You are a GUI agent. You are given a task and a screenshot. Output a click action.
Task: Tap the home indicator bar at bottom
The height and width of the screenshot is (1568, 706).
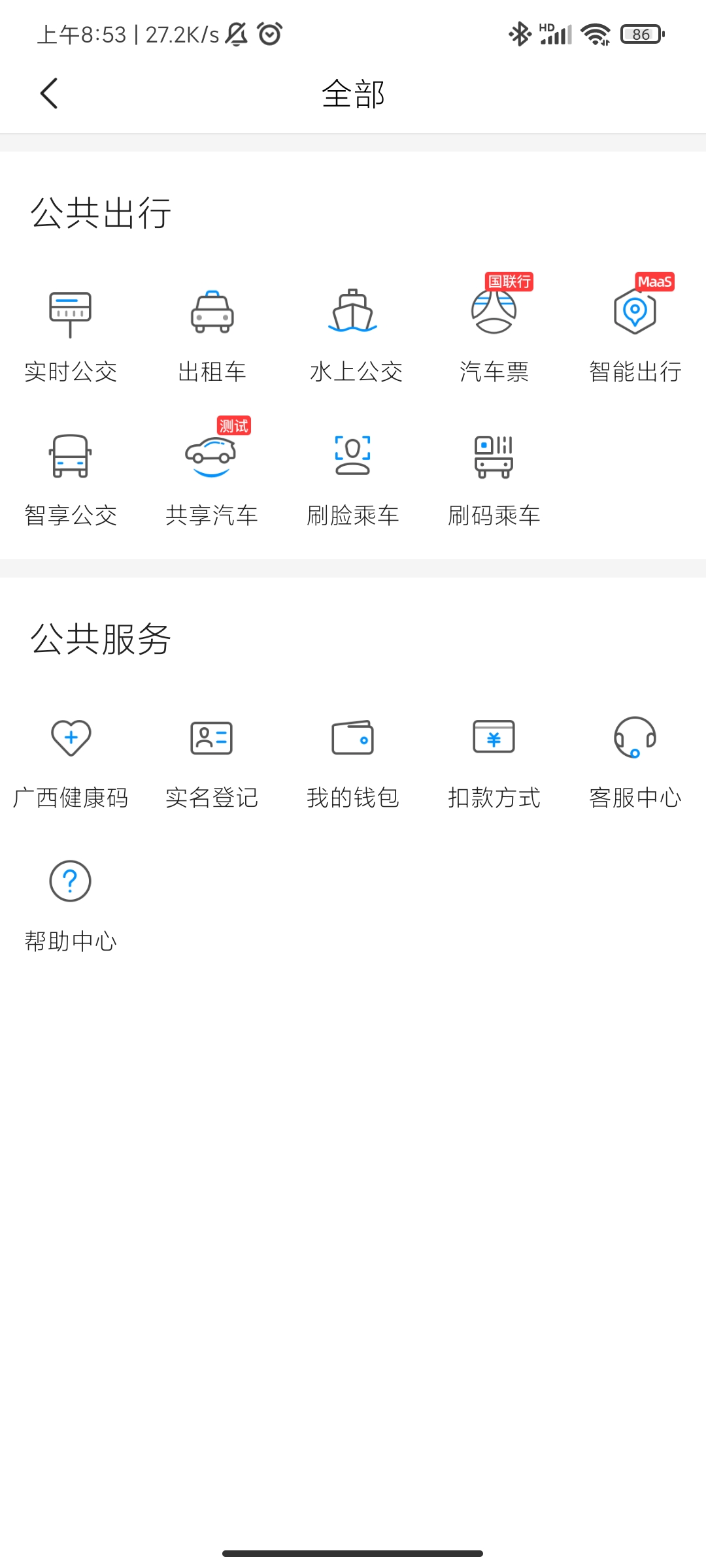(x=353, y=1554)
